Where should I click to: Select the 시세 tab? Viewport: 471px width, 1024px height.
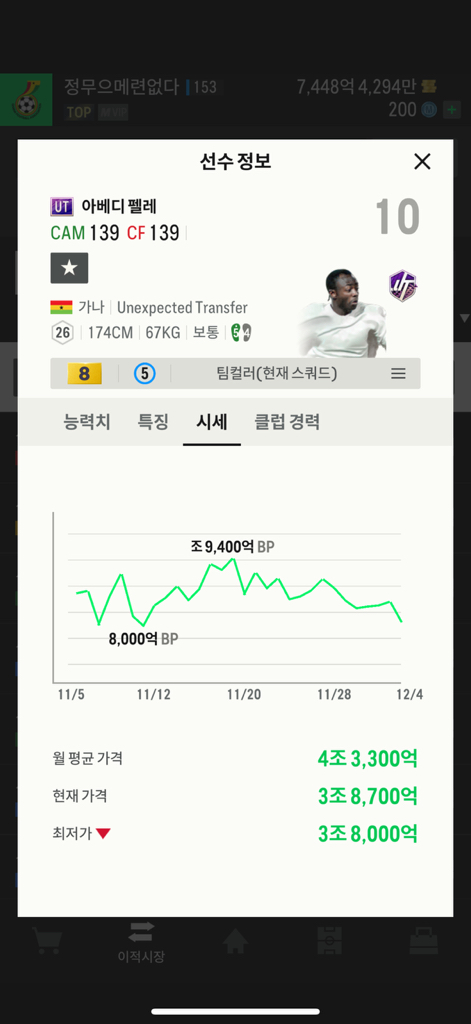[x=212, y=422]
